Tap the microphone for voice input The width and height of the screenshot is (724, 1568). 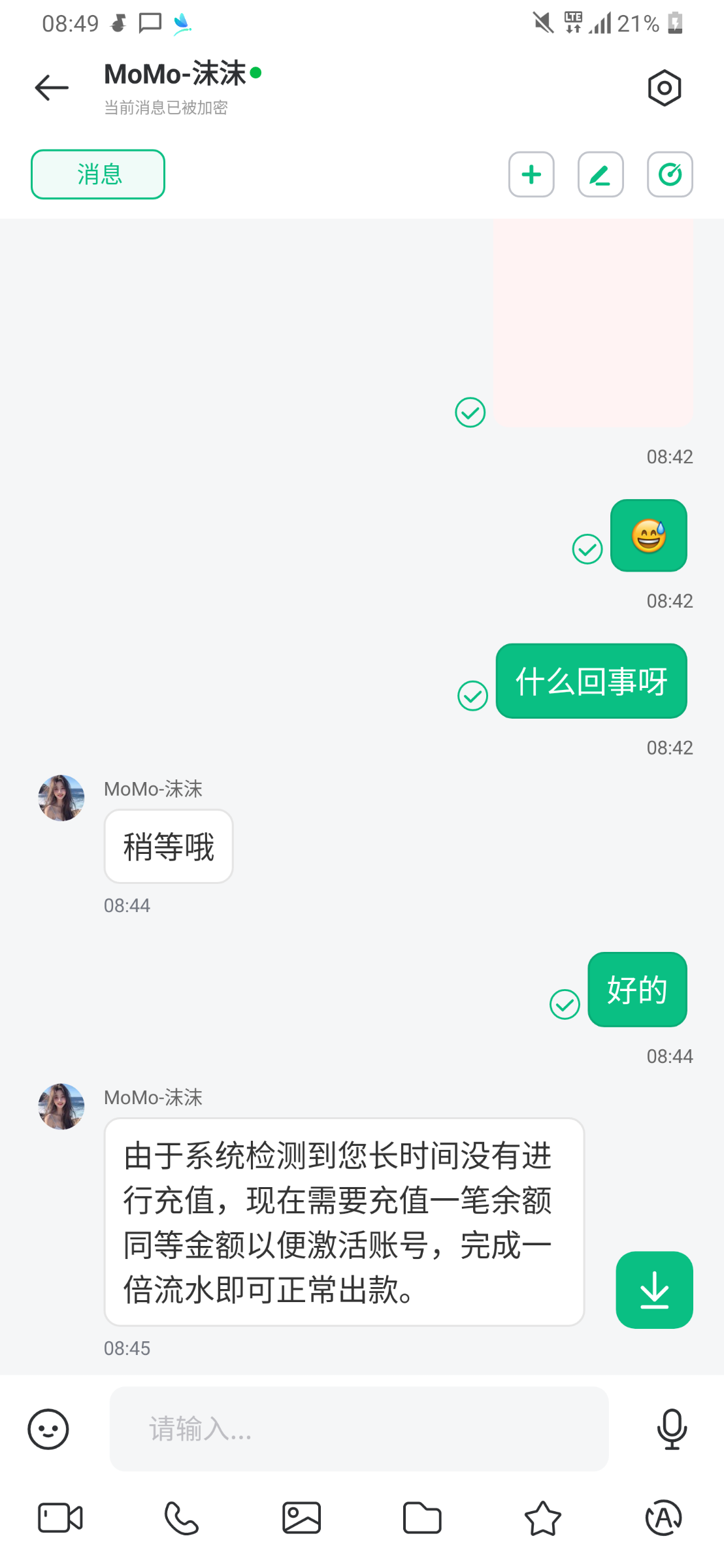(673, 1428)
